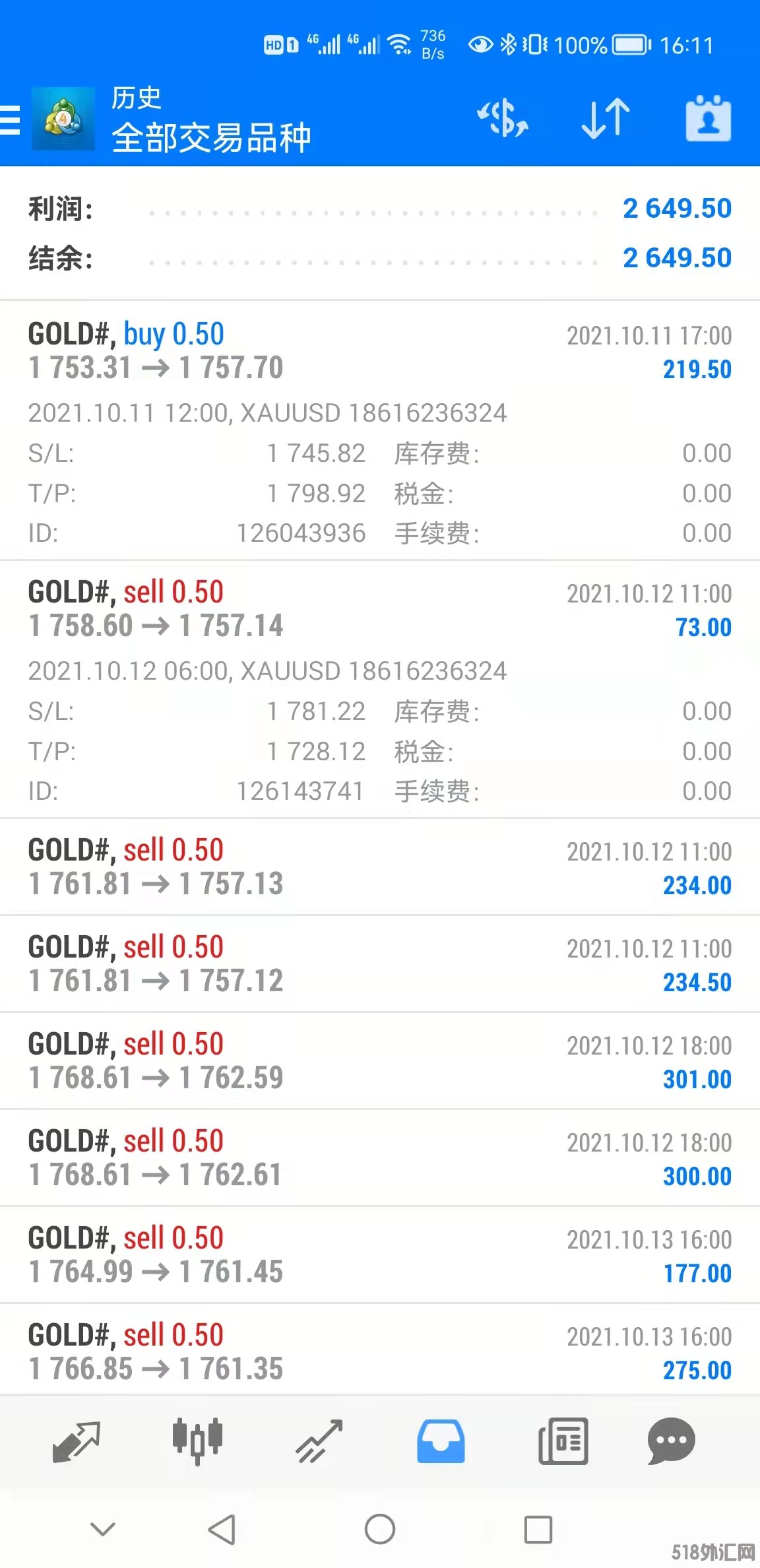Expand the sell trade with profit 300.00

click(379, 1158)
